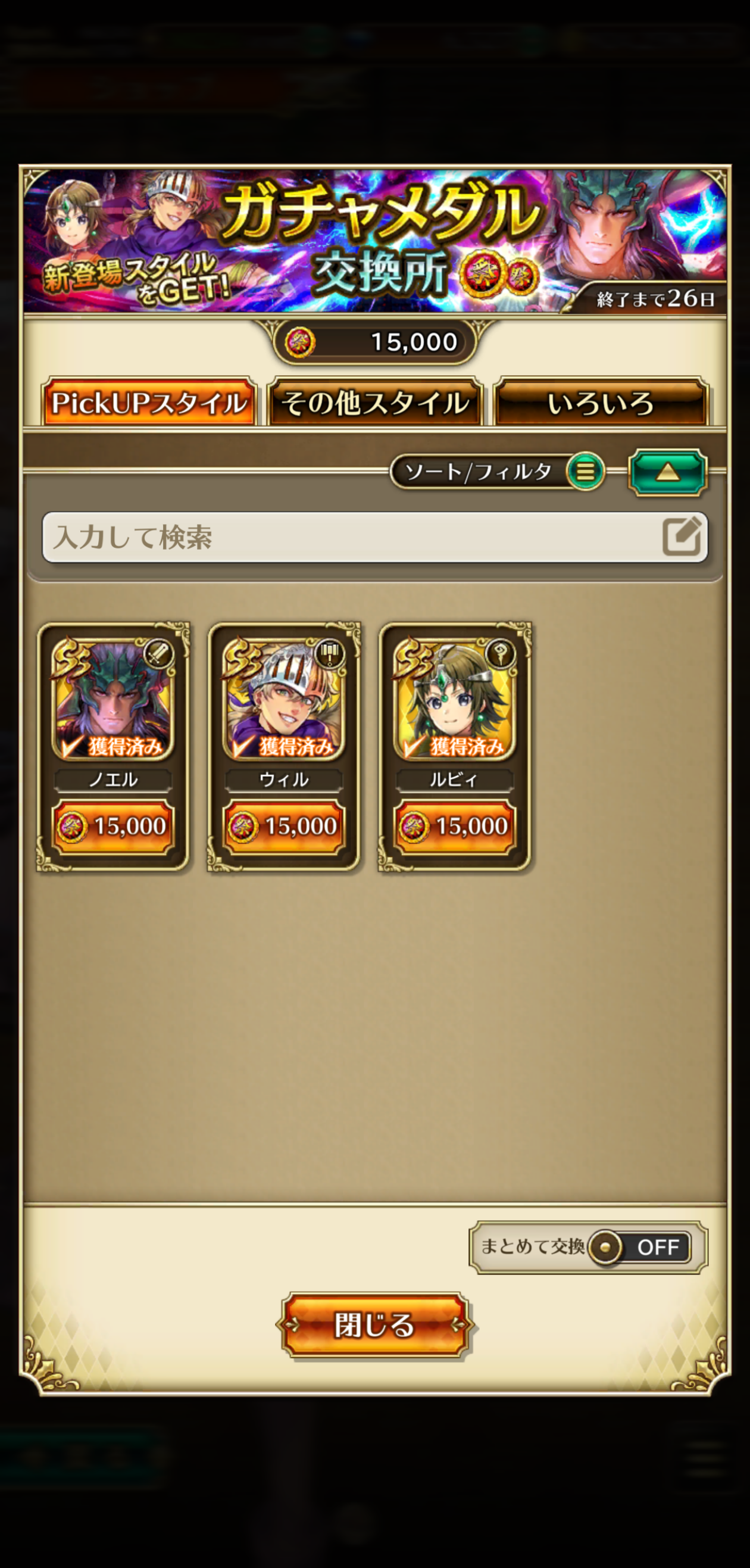Image resolution: width=750 pixels, height=1568 pixels.
Task: Switch to the PickUPスタイル tab
Action: [148, 403]
